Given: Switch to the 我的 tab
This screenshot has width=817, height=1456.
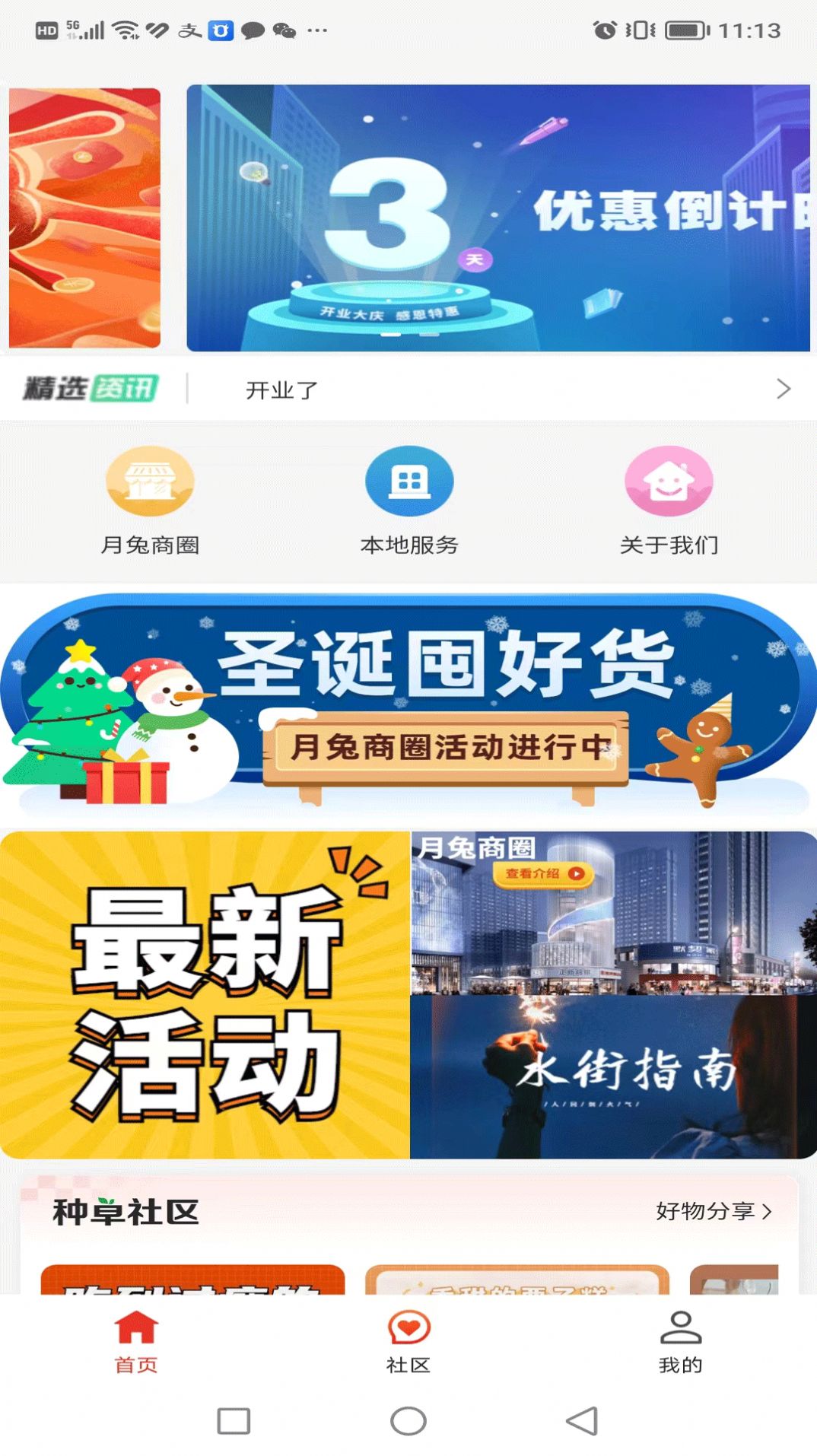Looking at the screenshot, I should pyautogui.click(x=680, y=1339).
